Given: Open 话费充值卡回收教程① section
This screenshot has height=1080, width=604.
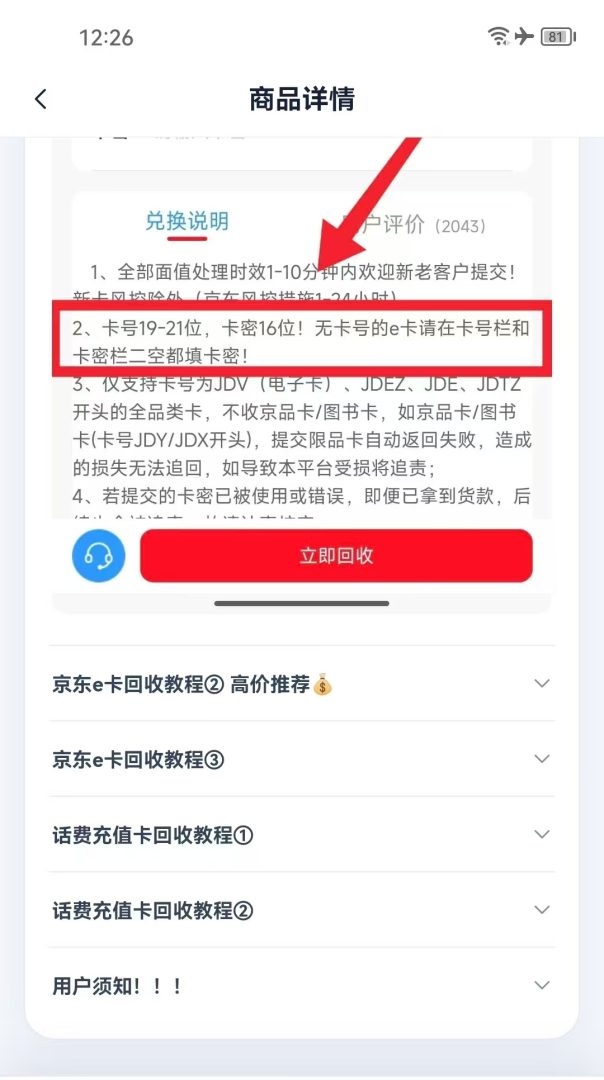Looking at the screenshot, I should tap(302, 835).
